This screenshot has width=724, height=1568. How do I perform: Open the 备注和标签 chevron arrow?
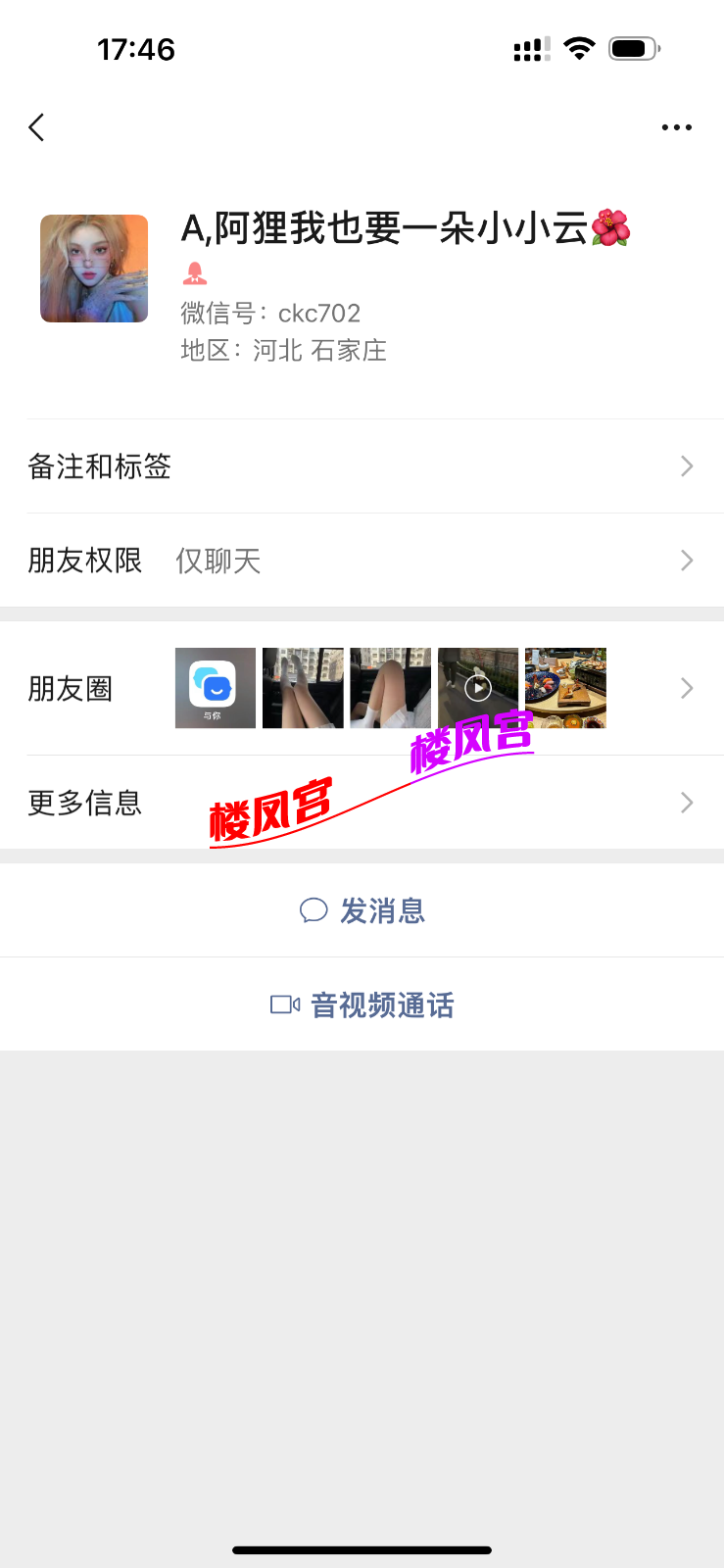click(686, 466)
